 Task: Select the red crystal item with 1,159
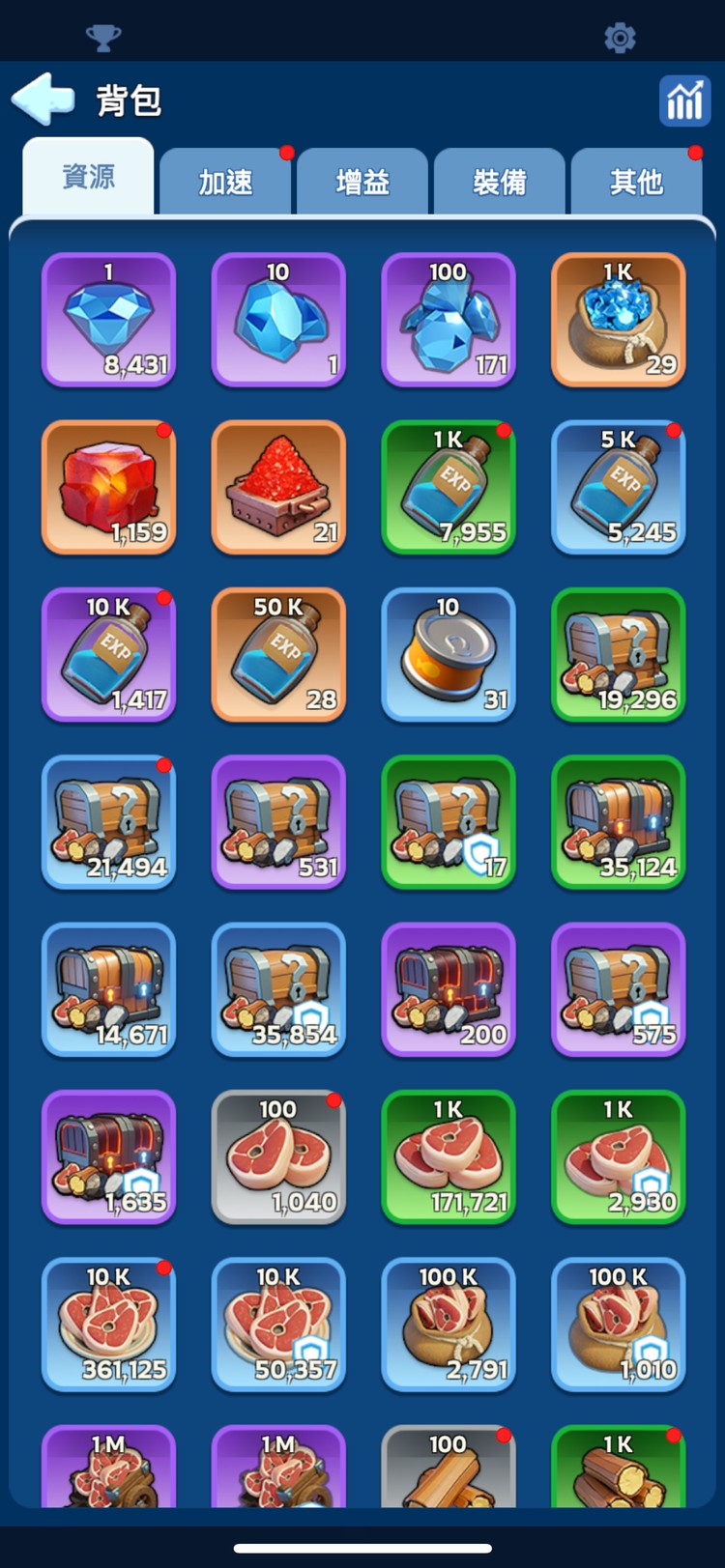pos(108,487)
